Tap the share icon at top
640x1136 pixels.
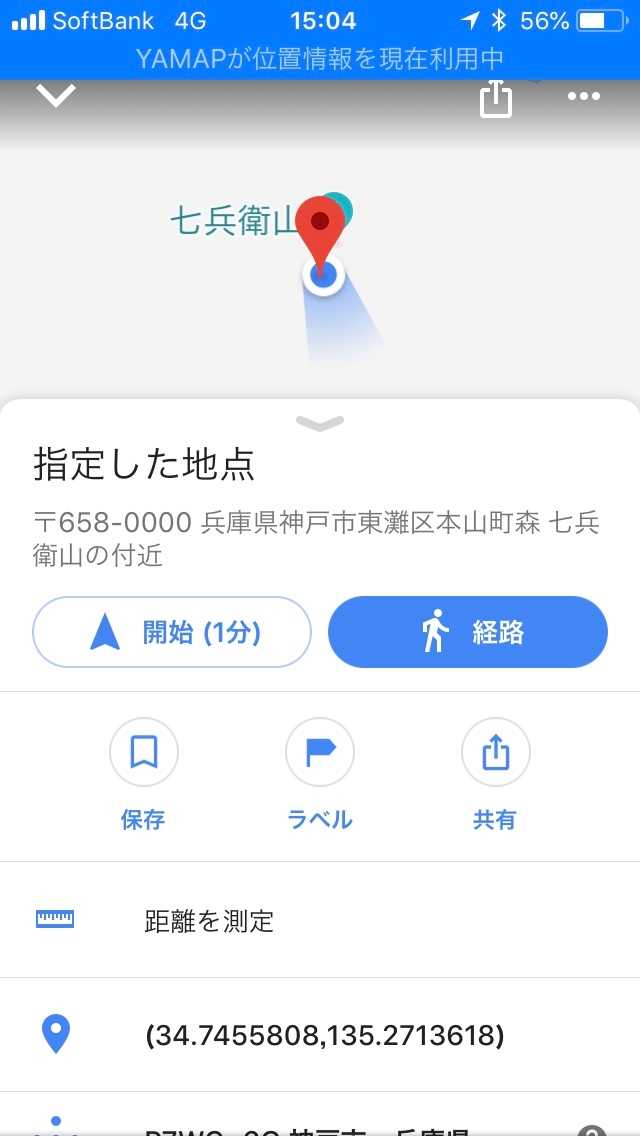(x=496, y=98)
